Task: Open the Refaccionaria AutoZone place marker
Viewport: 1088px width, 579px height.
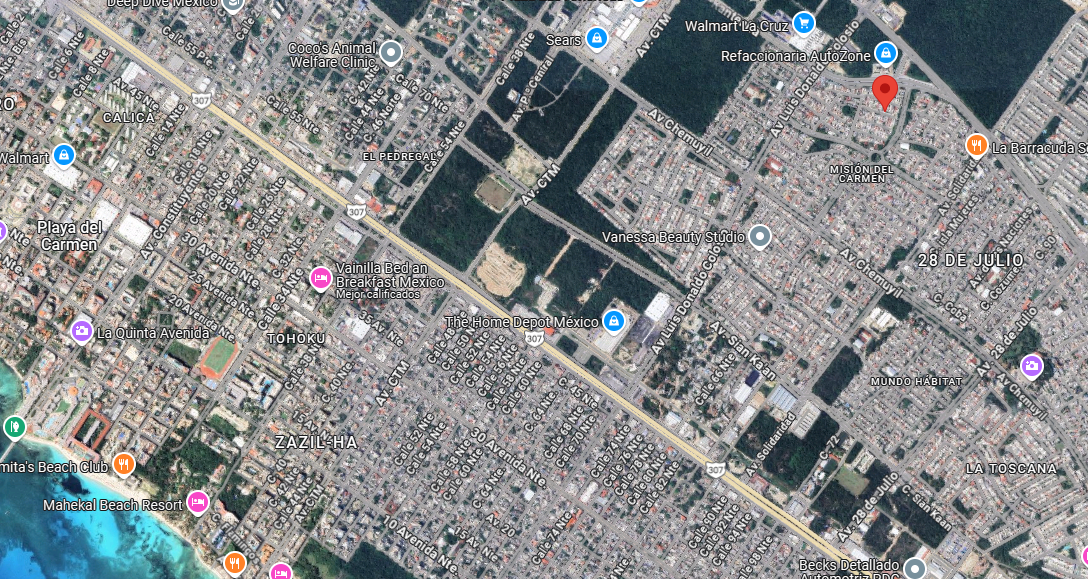Action: click(885, 53)
